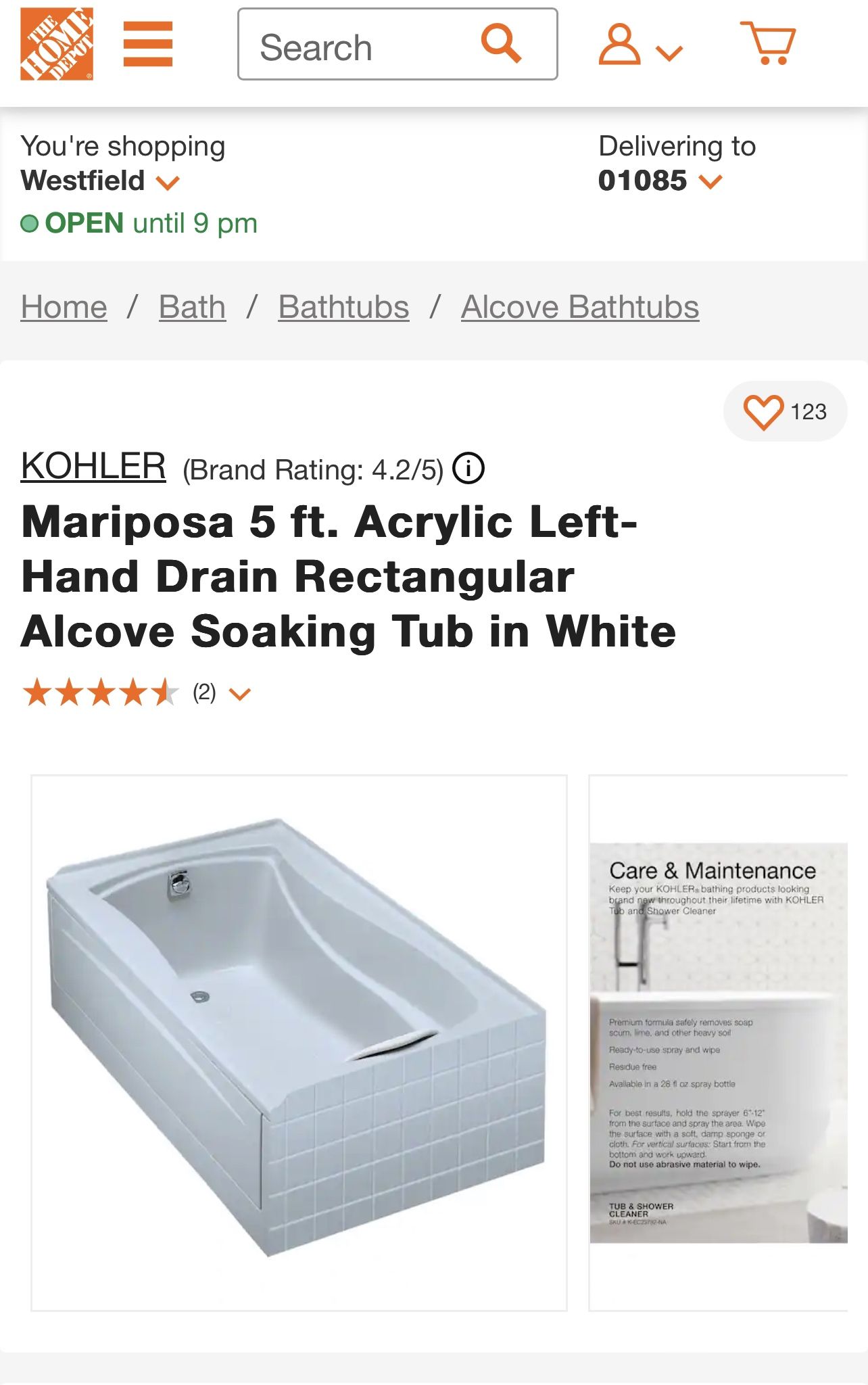
Task: Open the Westfield store chevron dropdown
Action: pyautogui.click(x=168, y=183)
